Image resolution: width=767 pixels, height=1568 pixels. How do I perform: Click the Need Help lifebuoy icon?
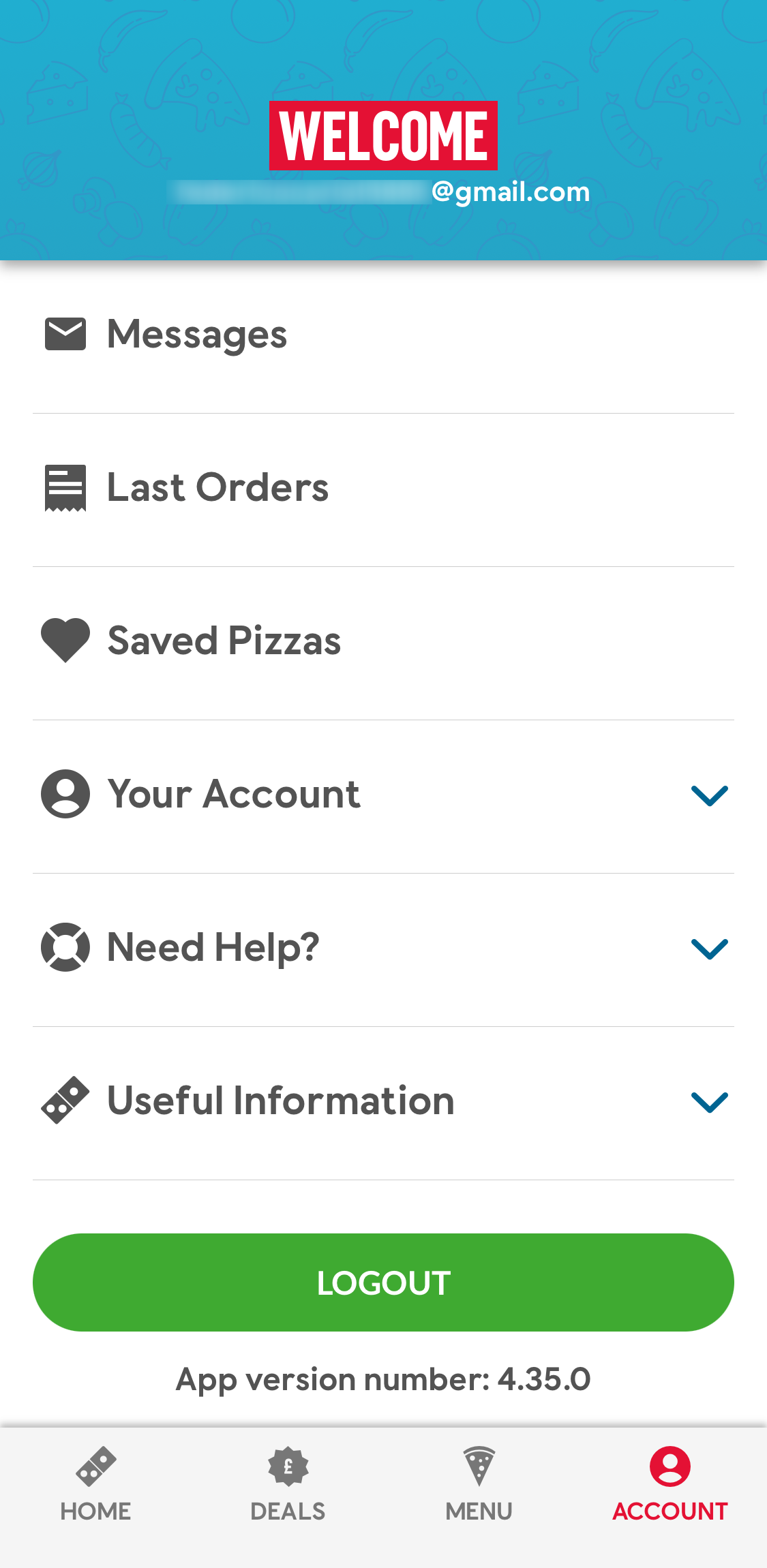click(65, 946)
